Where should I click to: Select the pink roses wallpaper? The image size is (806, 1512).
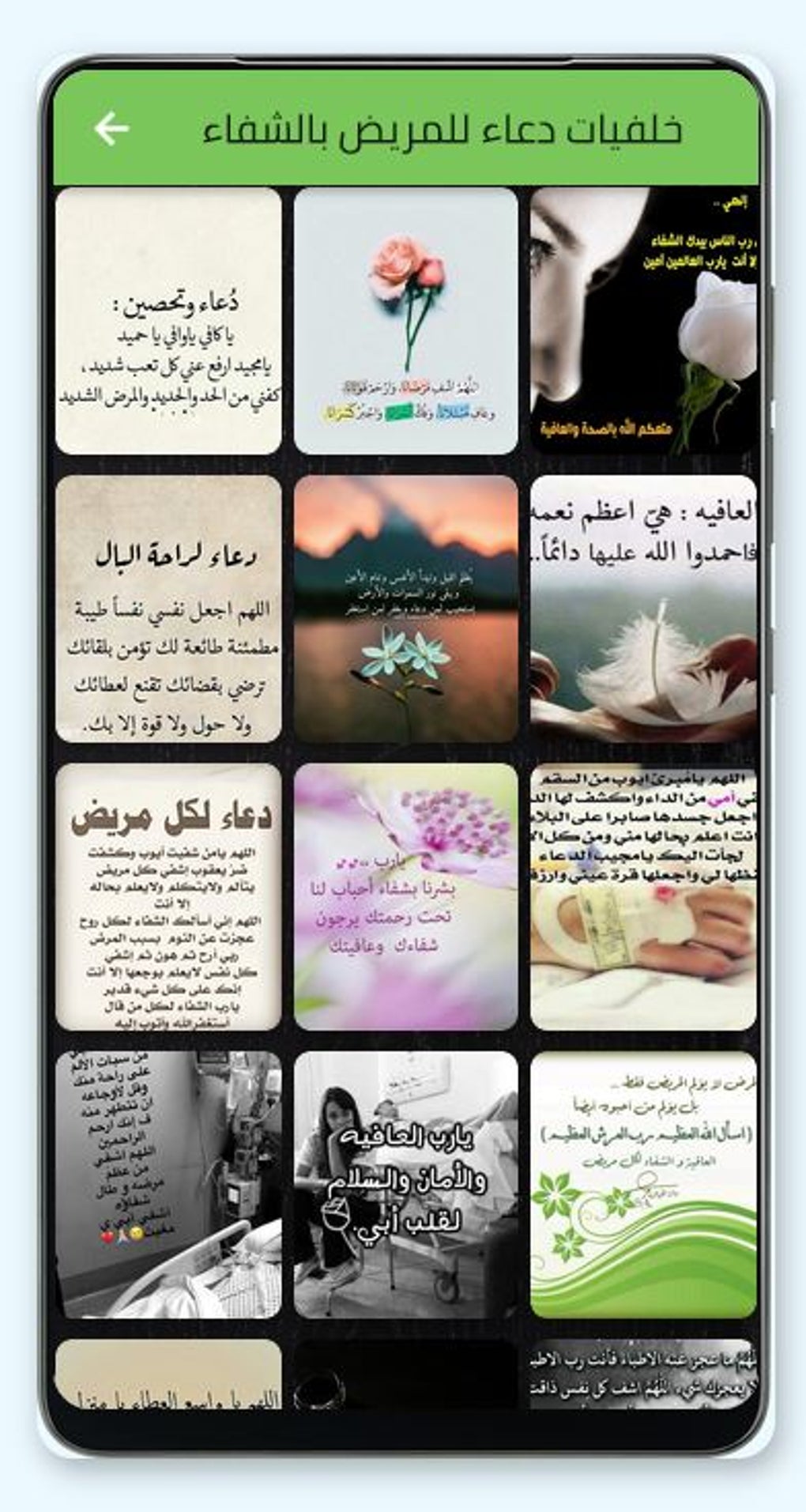[x=405, y=321]
